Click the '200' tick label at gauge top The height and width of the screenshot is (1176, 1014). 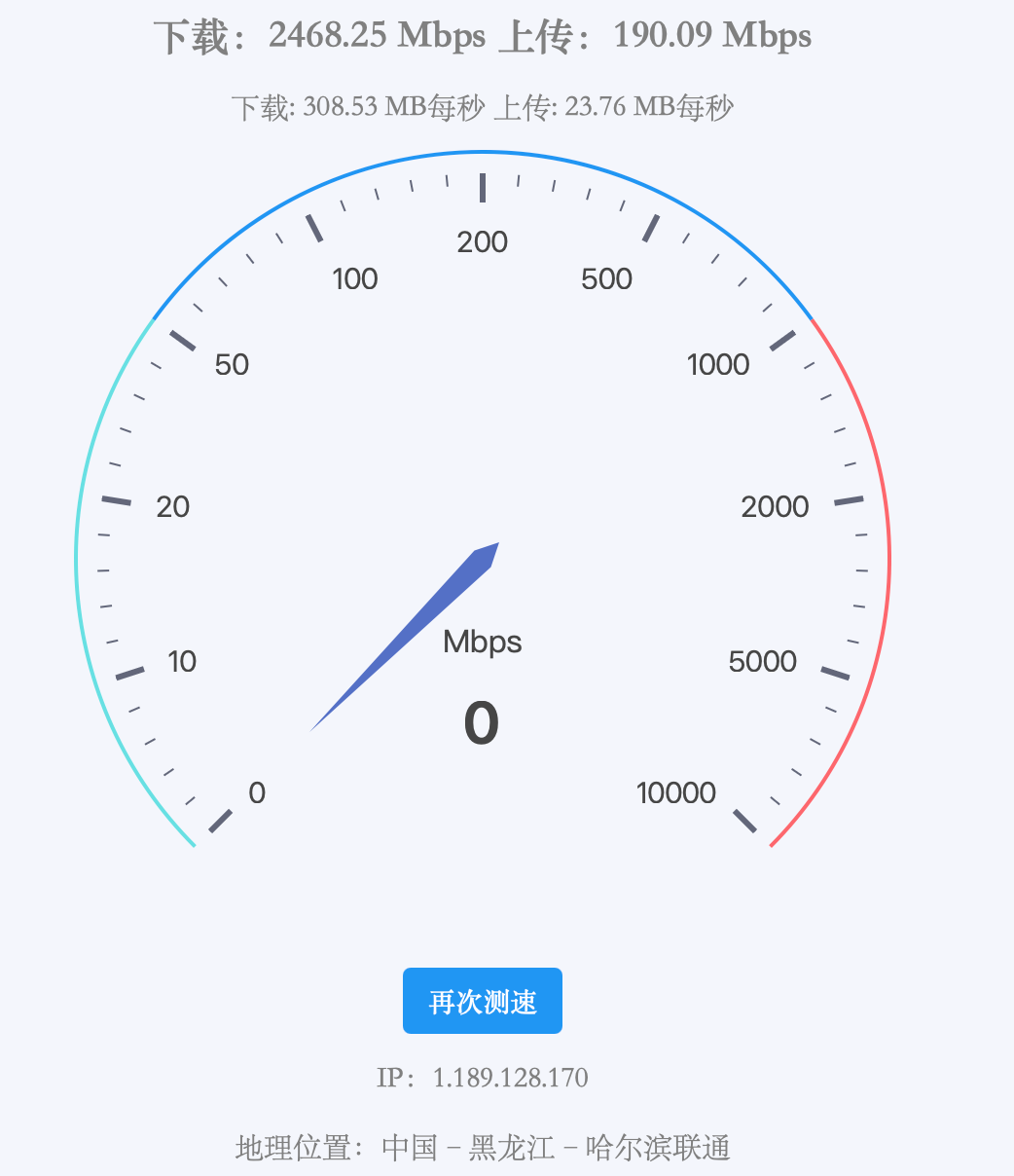[x=484, y=241]
